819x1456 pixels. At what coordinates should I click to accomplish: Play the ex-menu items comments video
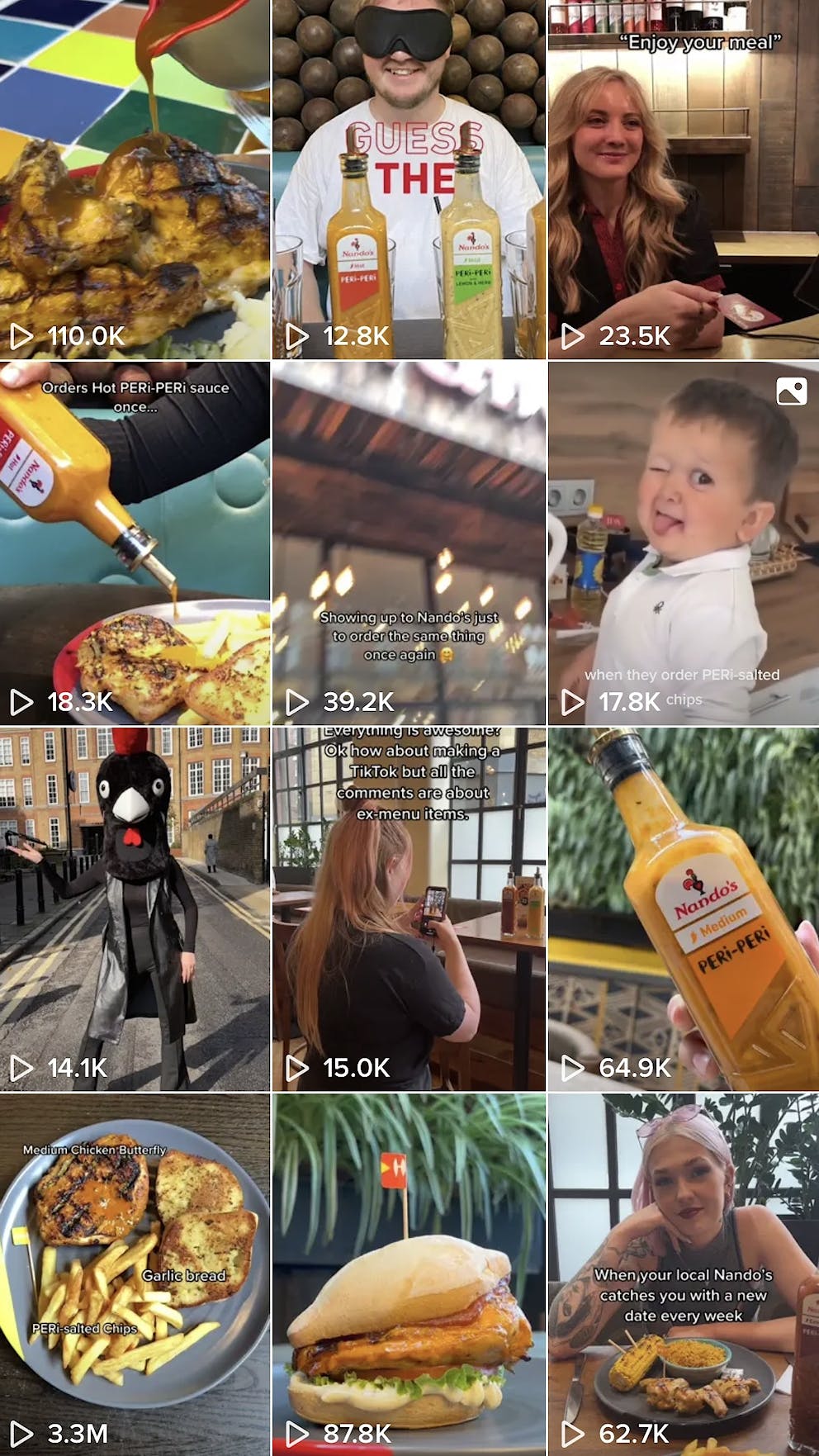(x=409, y=908)
